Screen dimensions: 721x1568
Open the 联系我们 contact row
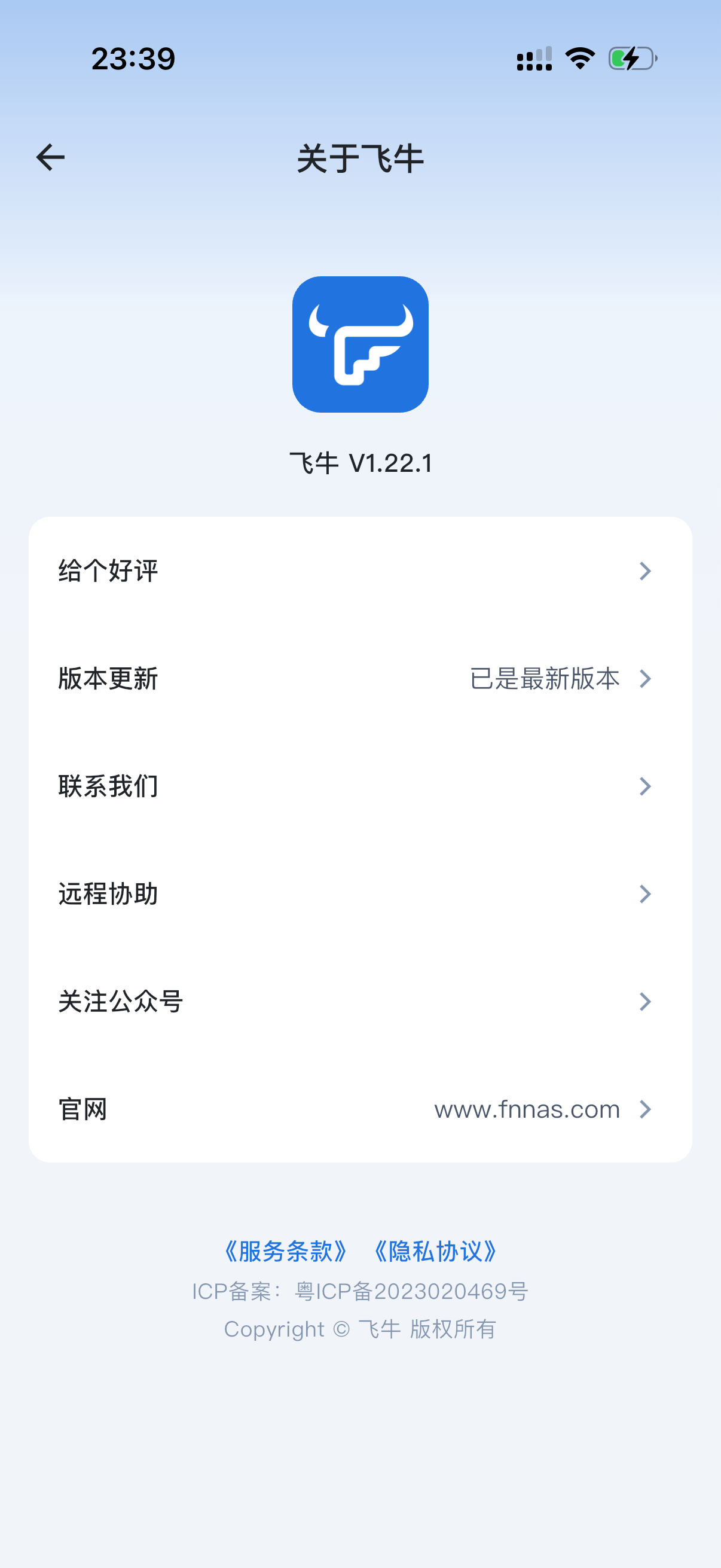[359, 786]
